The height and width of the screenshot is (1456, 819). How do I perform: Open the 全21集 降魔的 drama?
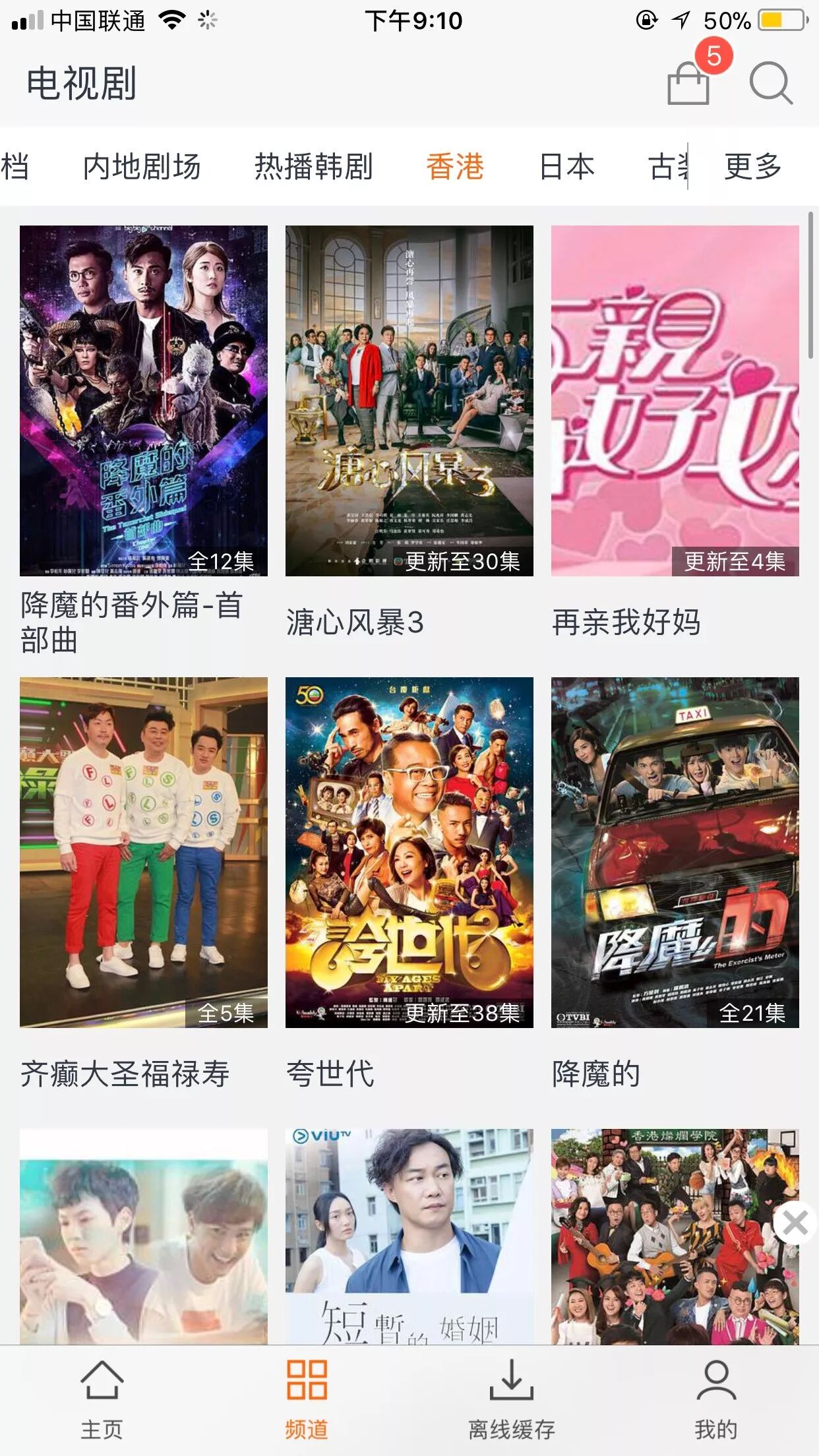[675, 852]
